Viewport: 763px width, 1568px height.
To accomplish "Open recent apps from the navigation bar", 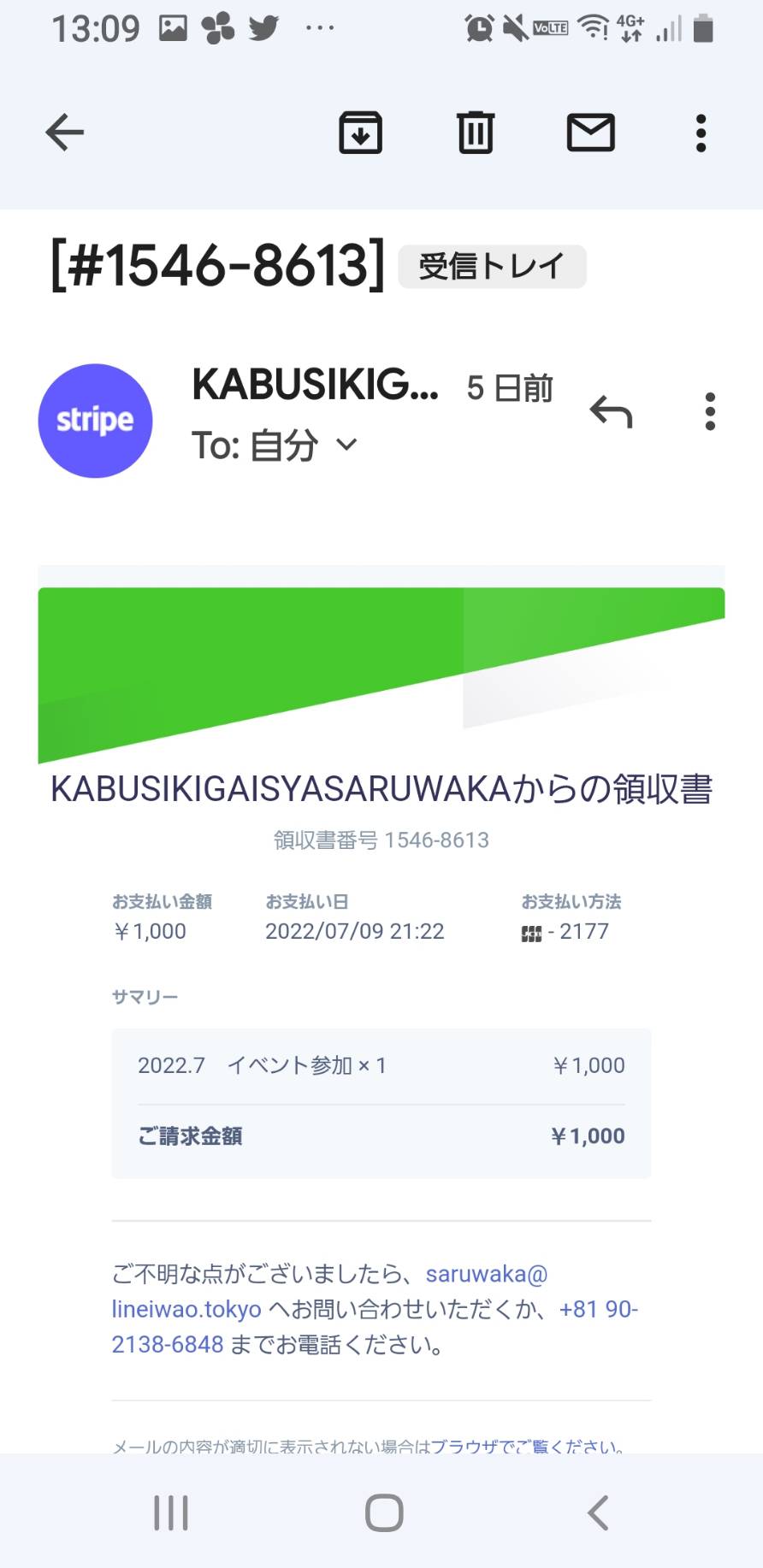I will pyautogui.click(x=171, y=1512).
